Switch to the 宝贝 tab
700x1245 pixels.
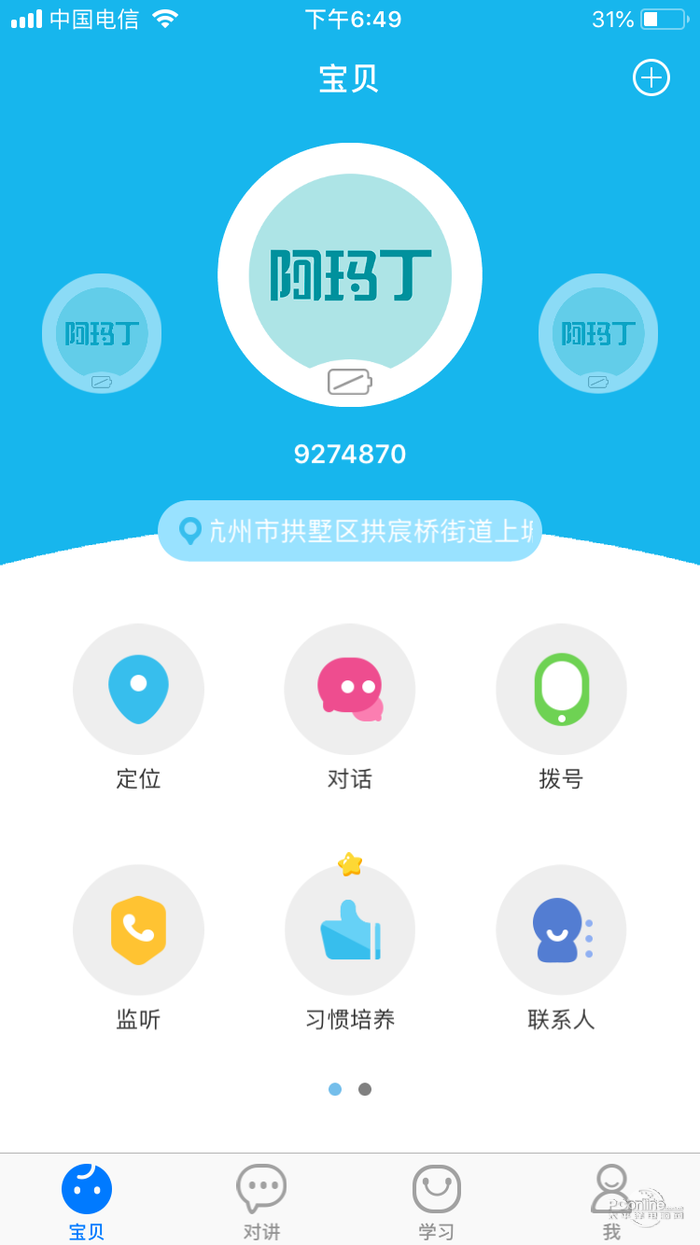[x=87, y=1201]
